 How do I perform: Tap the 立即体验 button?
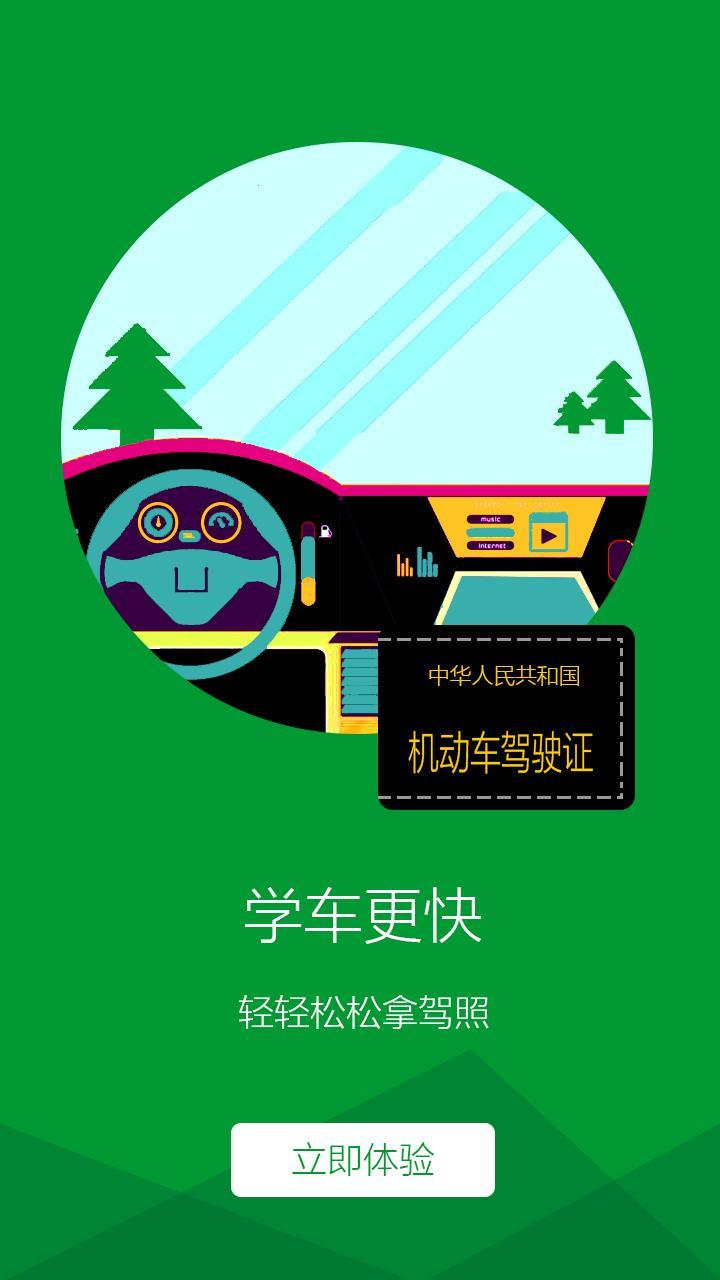(362, 1160)
